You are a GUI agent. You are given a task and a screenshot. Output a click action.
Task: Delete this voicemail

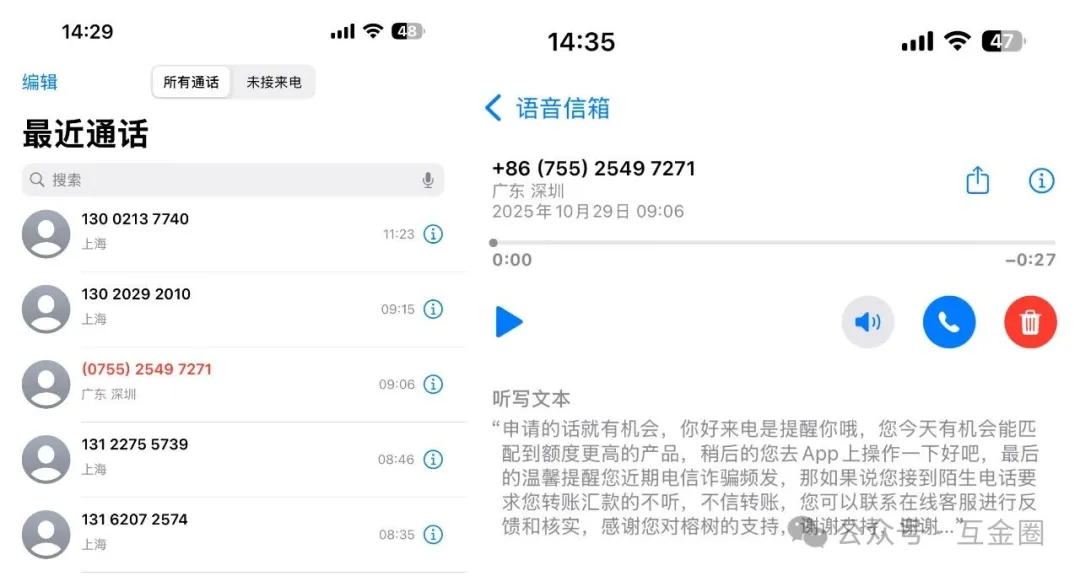pos(1030,322)
